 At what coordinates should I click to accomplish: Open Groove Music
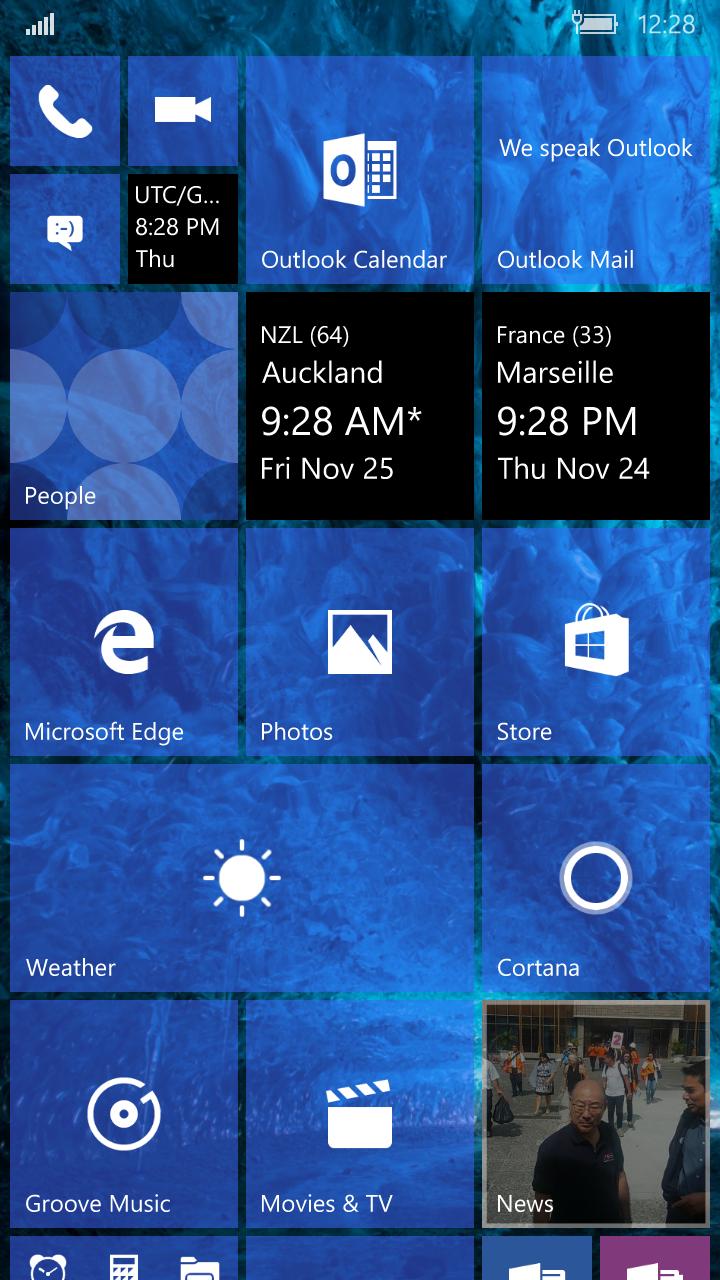(124, 1114)
